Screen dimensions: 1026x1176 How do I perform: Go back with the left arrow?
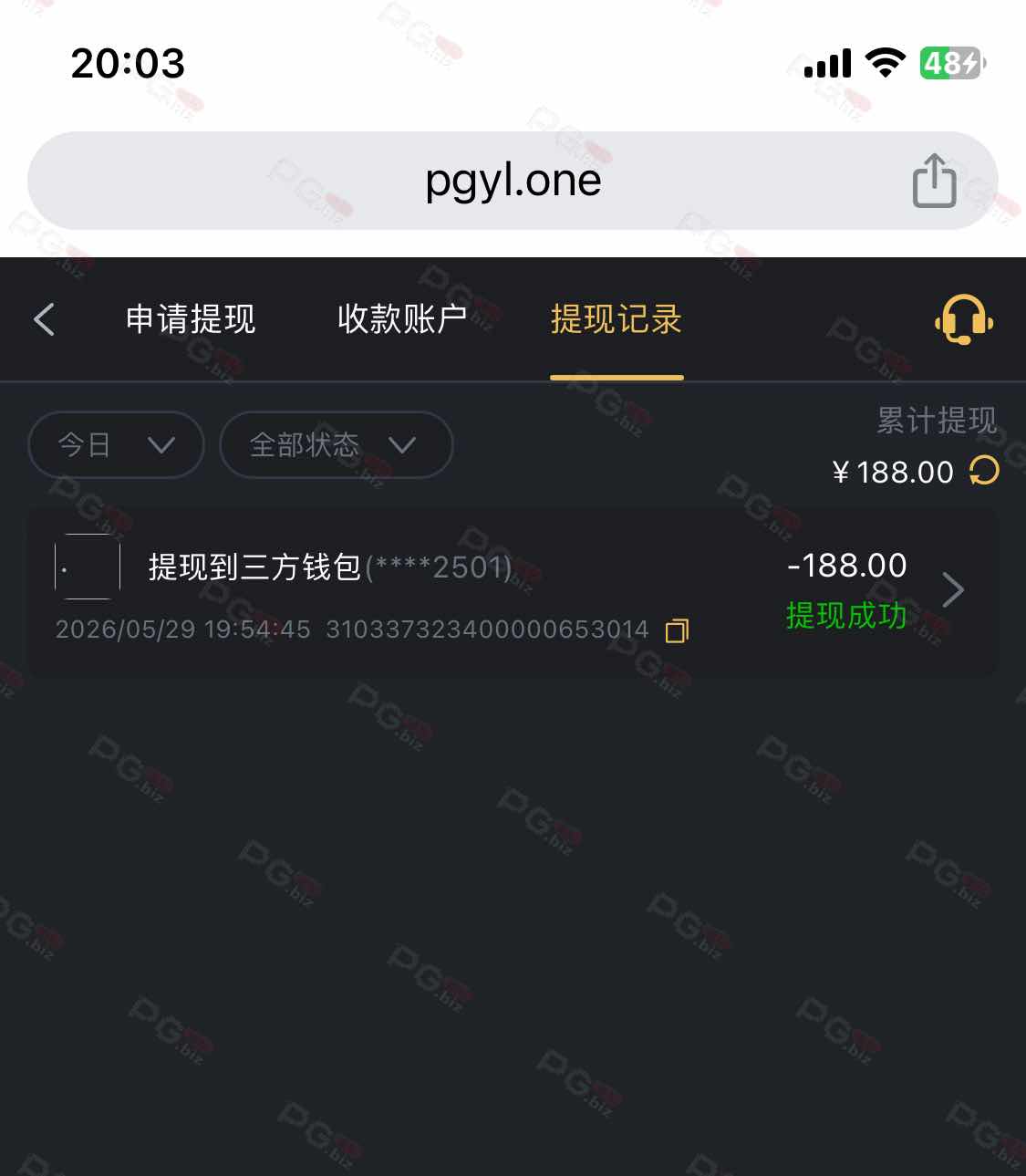[x=44, y=319]
